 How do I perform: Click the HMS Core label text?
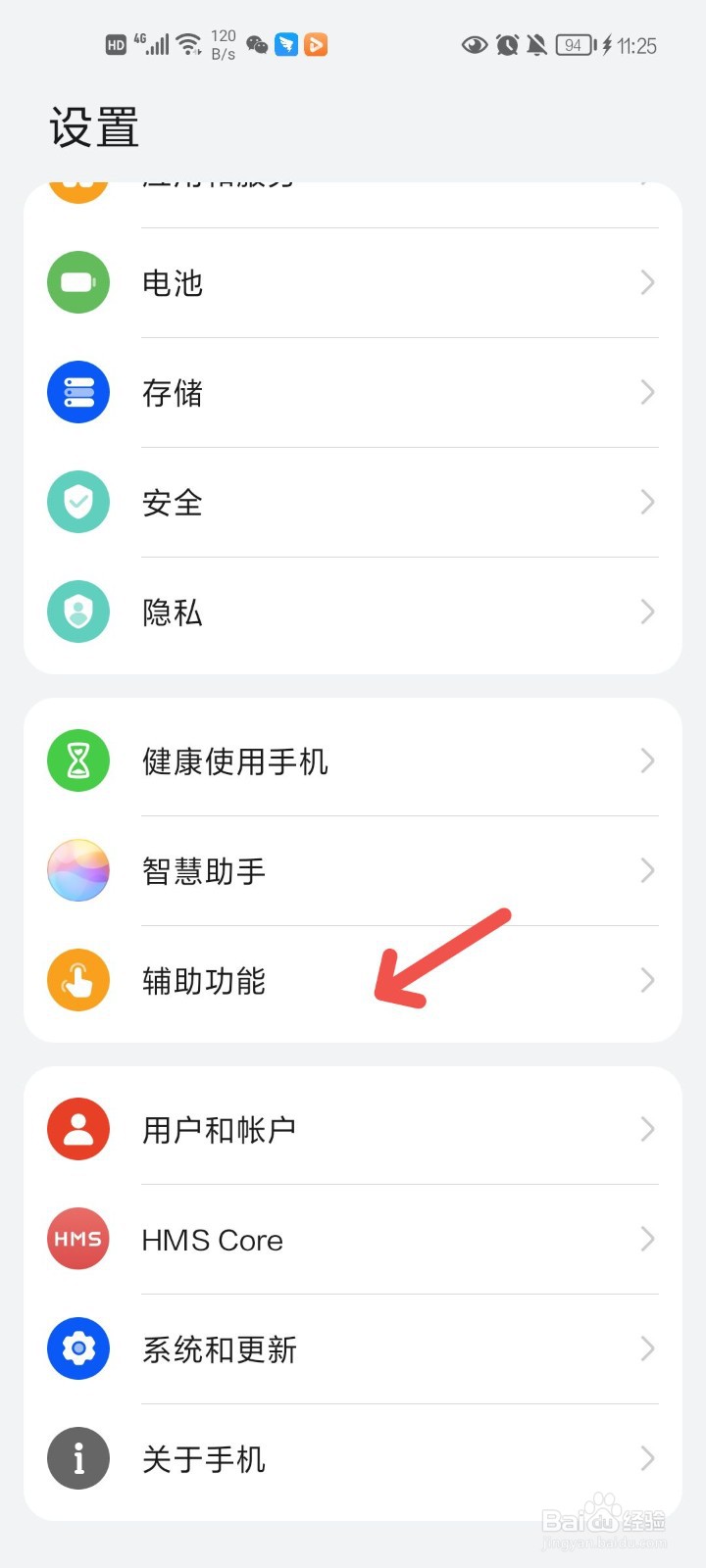pos(212,1239)
